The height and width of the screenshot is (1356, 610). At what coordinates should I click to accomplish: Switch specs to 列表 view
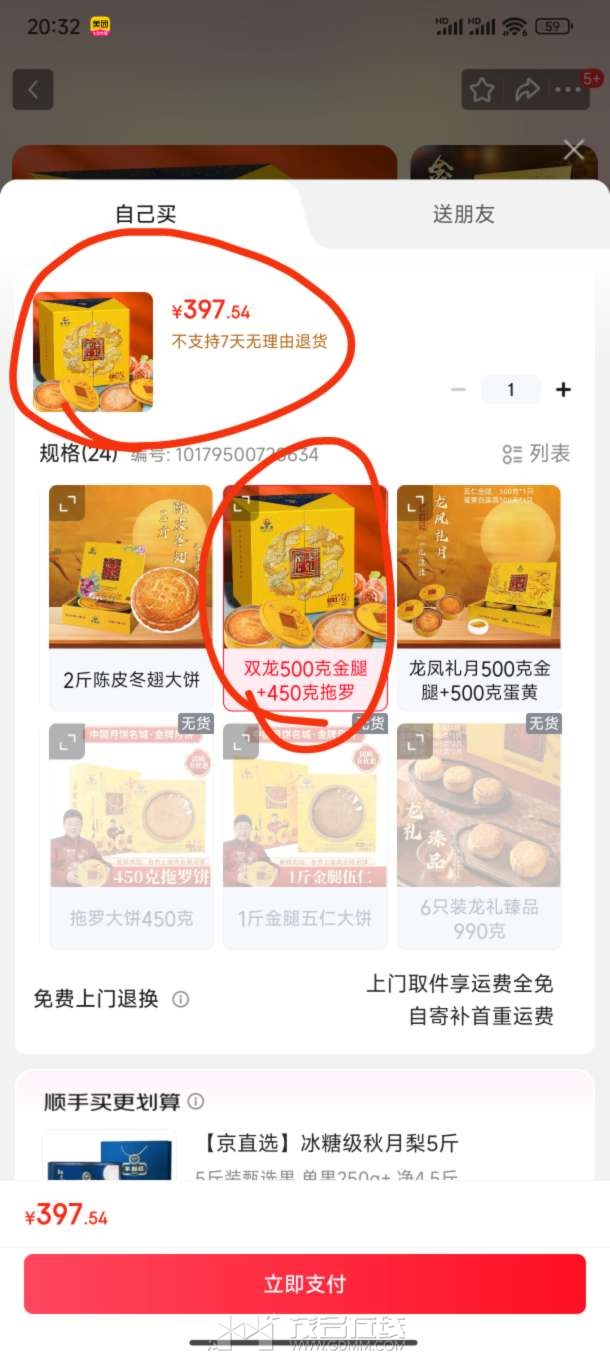pyautogui.click(x=536, y=454)
